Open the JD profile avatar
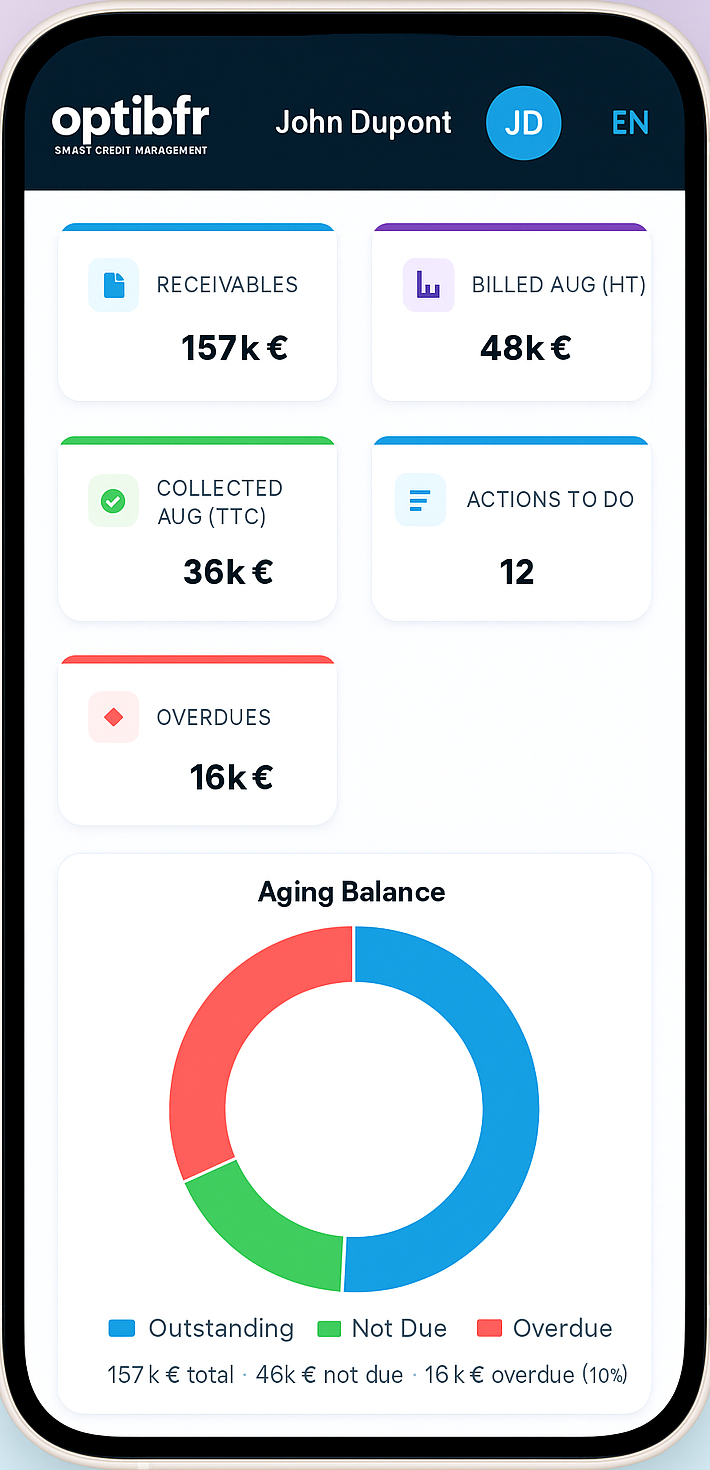 pos(523,123)
